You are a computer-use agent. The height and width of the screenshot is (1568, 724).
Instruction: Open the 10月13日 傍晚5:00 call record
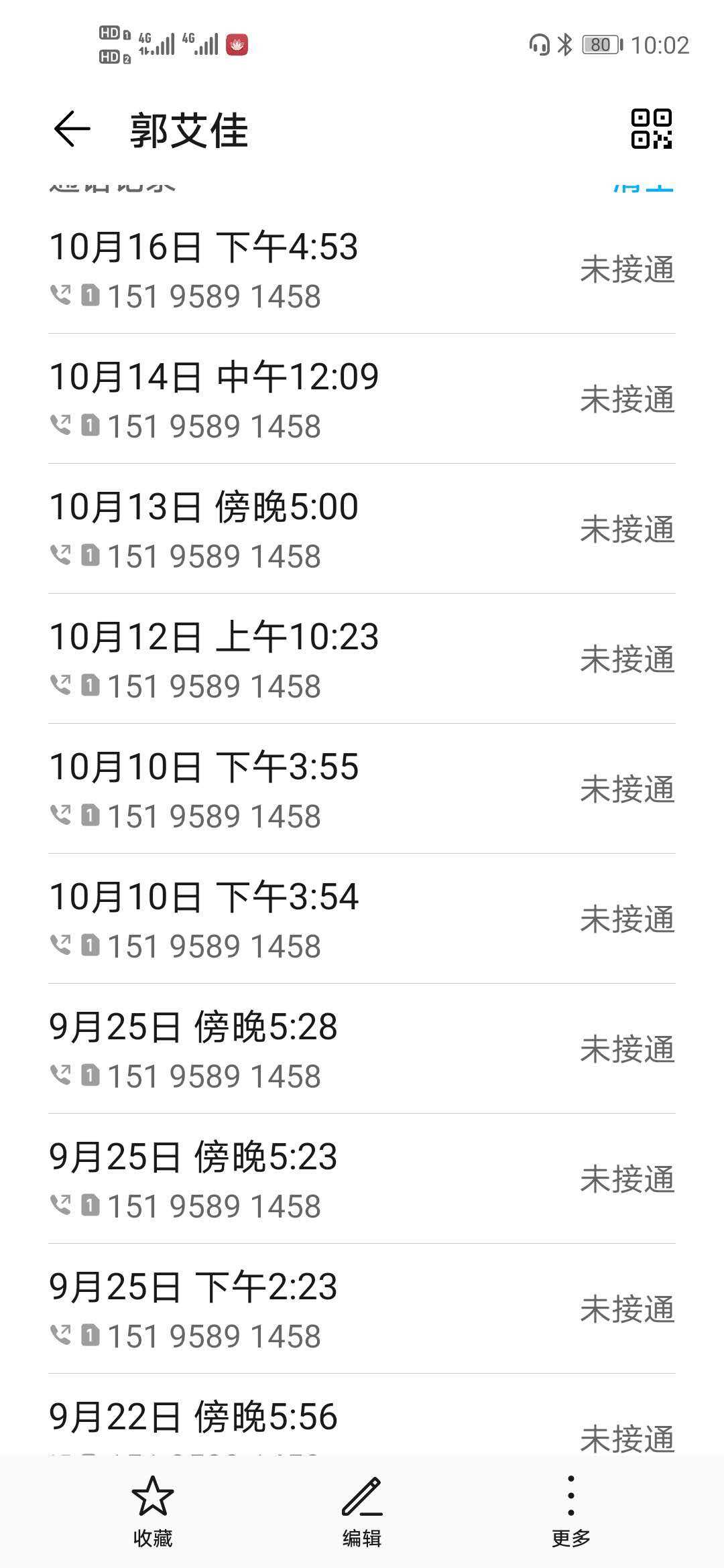click(x=362, y=529)
